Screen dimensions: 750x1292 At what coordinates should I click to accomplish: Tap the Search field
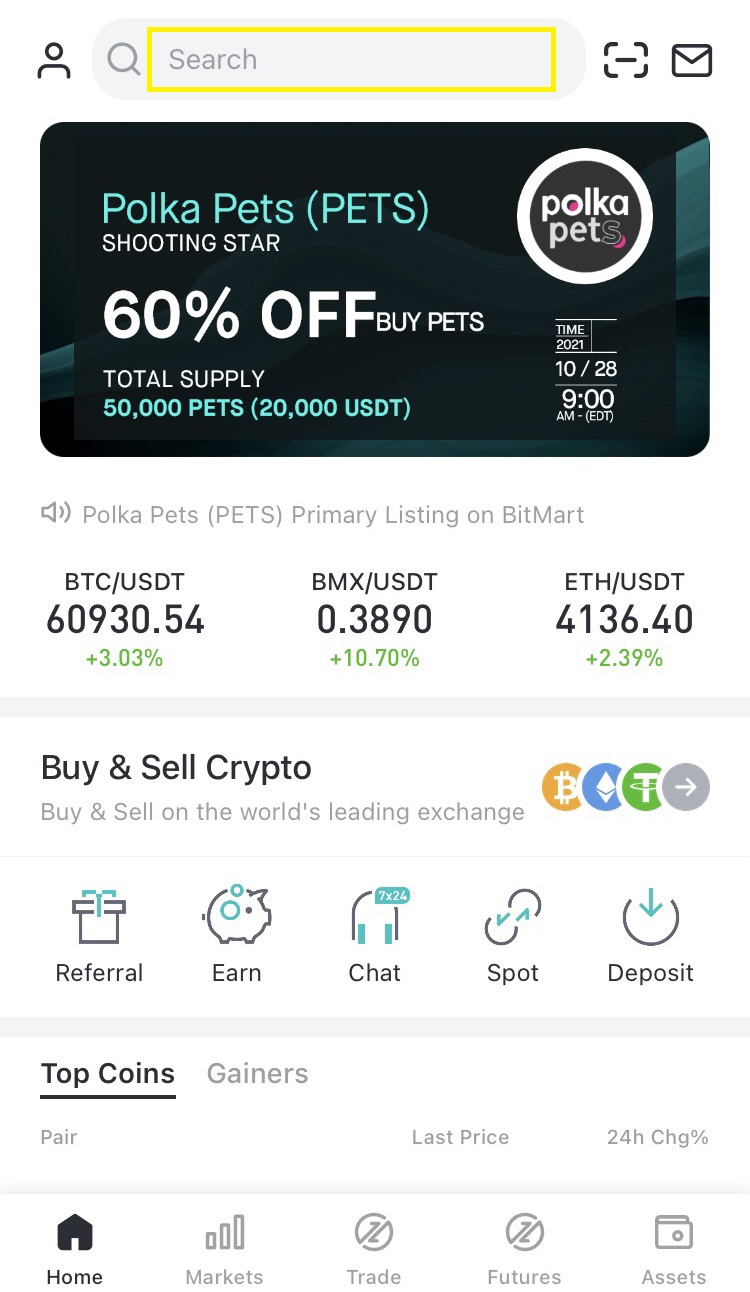pos(350,60)
